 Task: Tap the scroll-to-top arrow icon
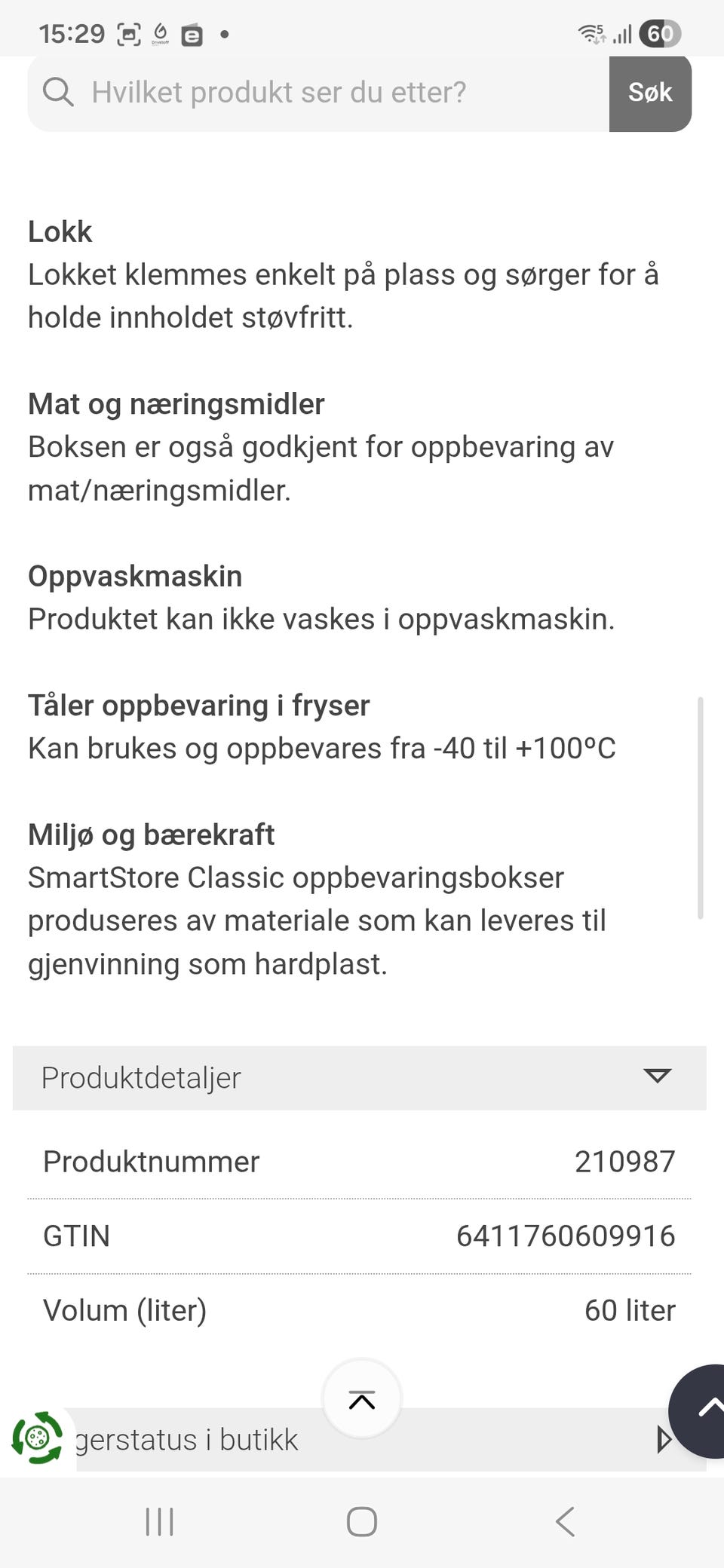[362, 1399]
